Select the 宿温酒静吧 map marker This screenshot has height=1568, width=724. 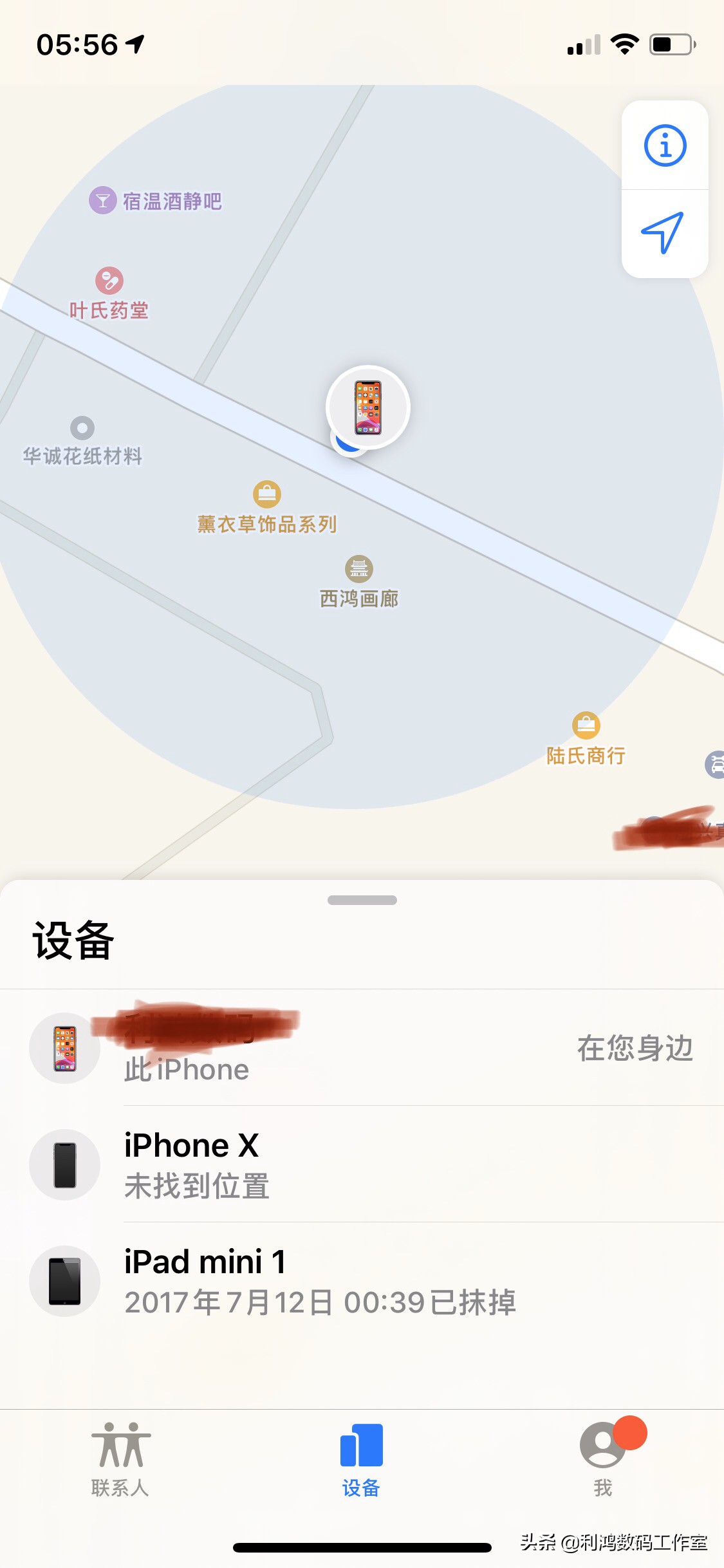pos(103,201)
